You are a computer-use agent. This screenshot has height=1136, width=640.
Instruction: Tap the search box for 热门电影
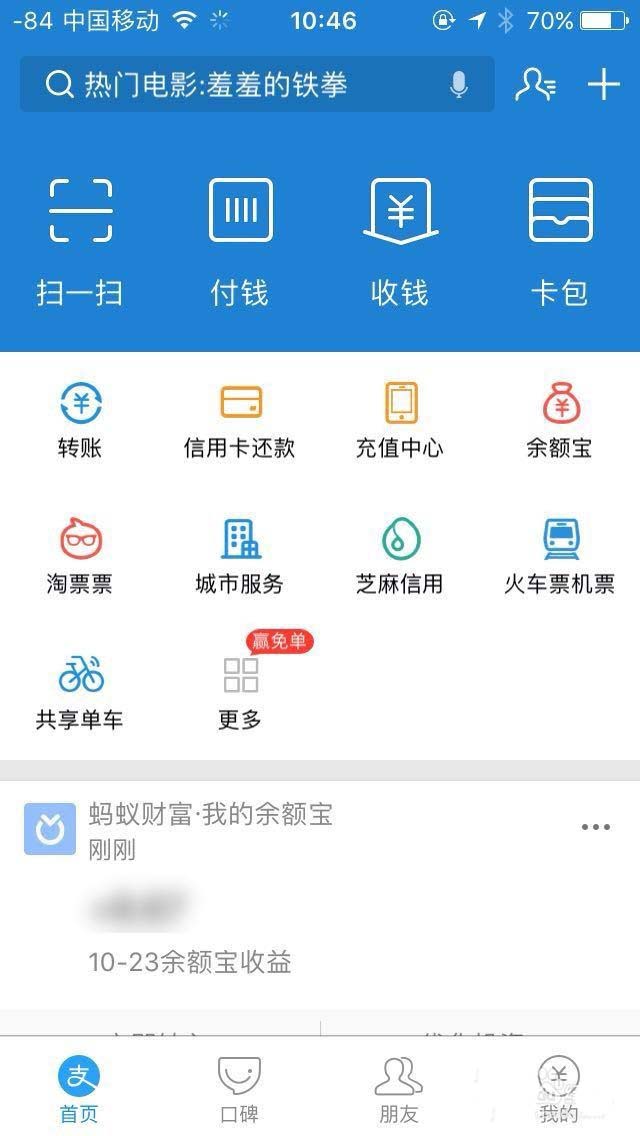pos(230,85)
